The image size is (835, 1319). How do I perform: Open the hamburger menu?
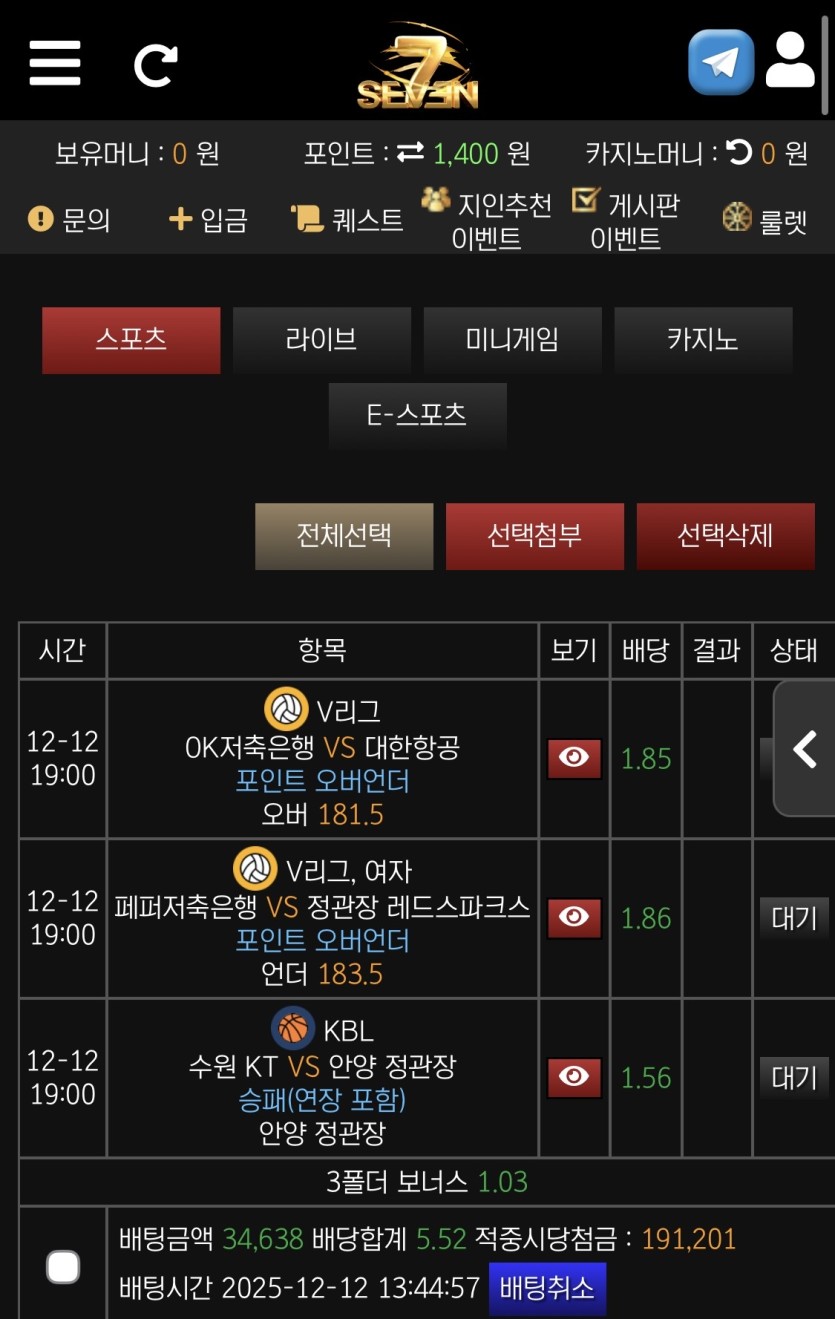pos(55,63)
